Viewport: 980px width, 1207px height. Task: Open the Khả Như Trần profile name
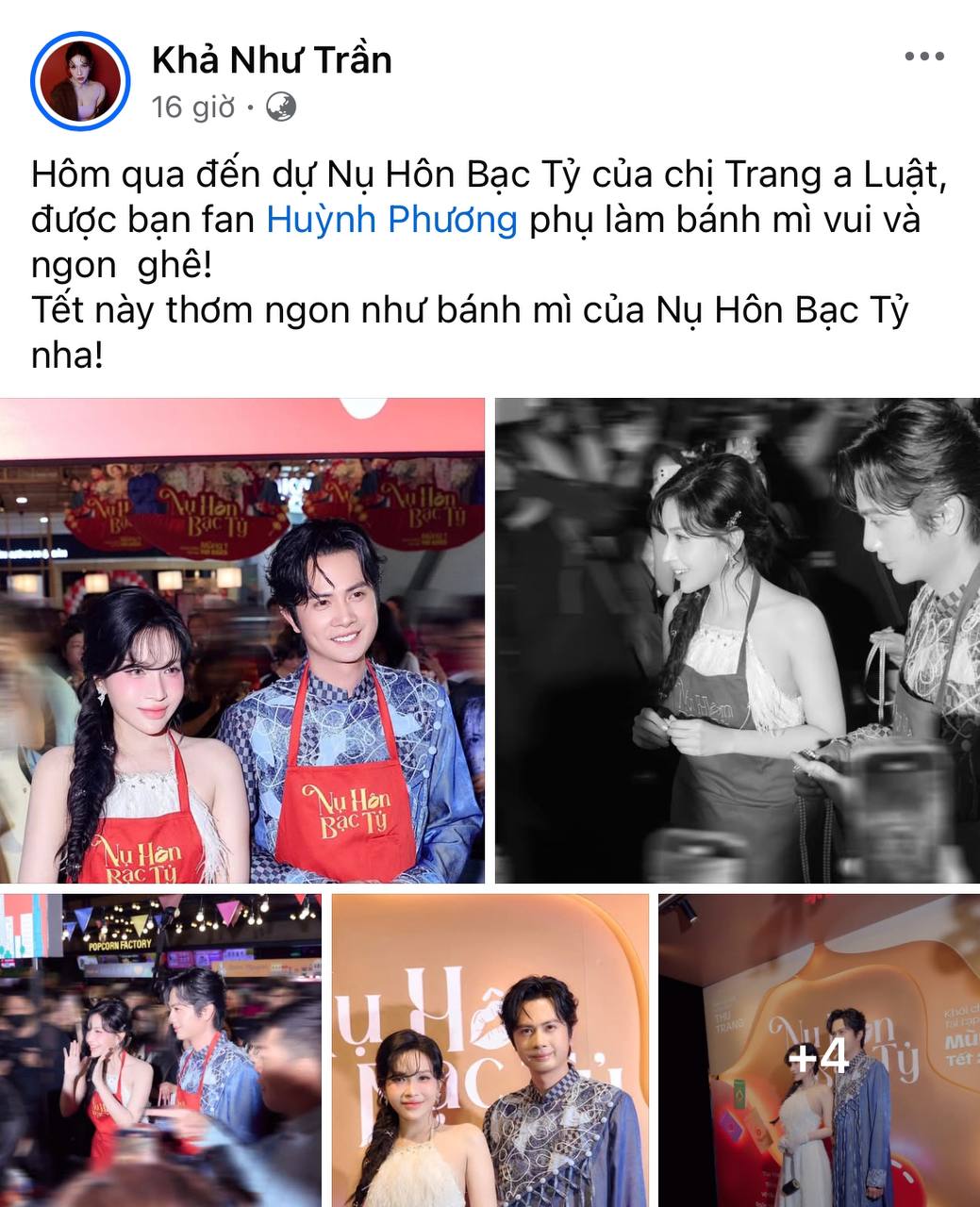[x=272, y=59]
